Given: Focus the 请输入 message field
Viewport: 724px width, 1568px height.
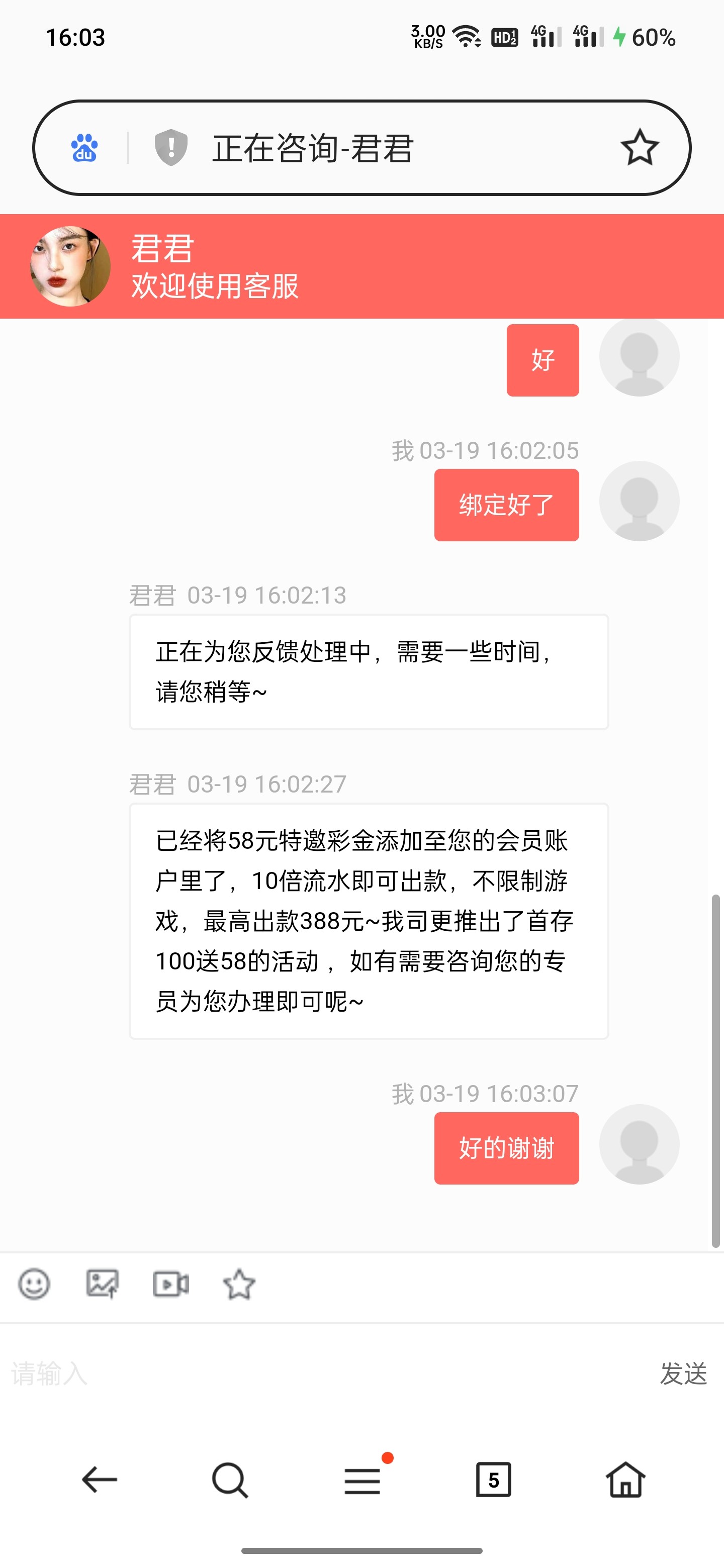Looking at the screenshot, I should [305, 1374].
